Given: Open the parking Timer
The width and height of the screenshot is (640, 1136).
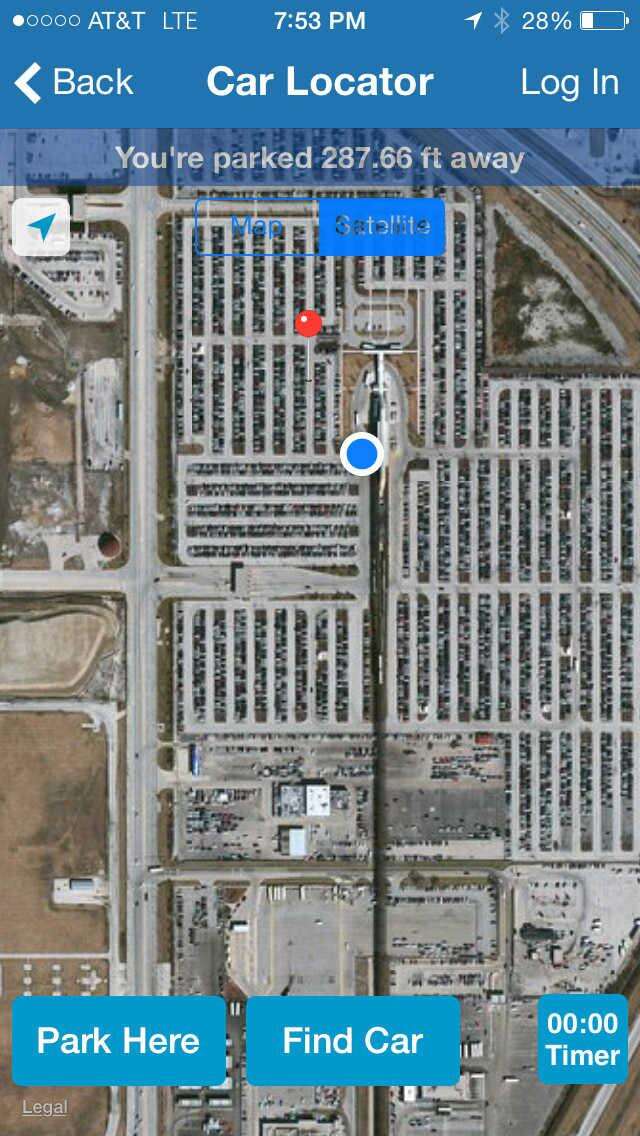Looking at the screenshot, I should coord(583,1039).
